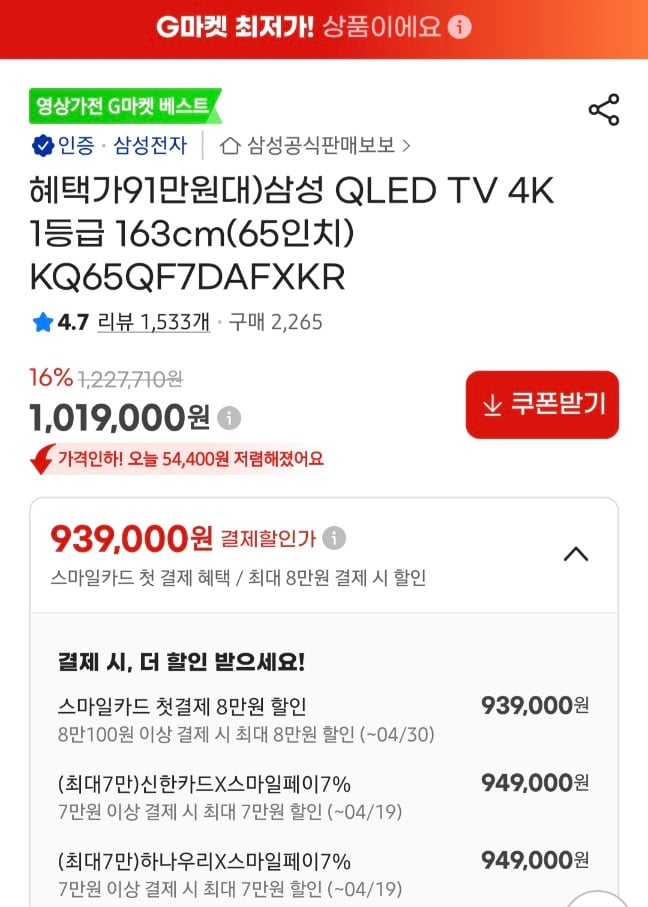The image size is (648, 907).
Task: Visit the 삼성전자 certified brand page
Action: [150, 145]
